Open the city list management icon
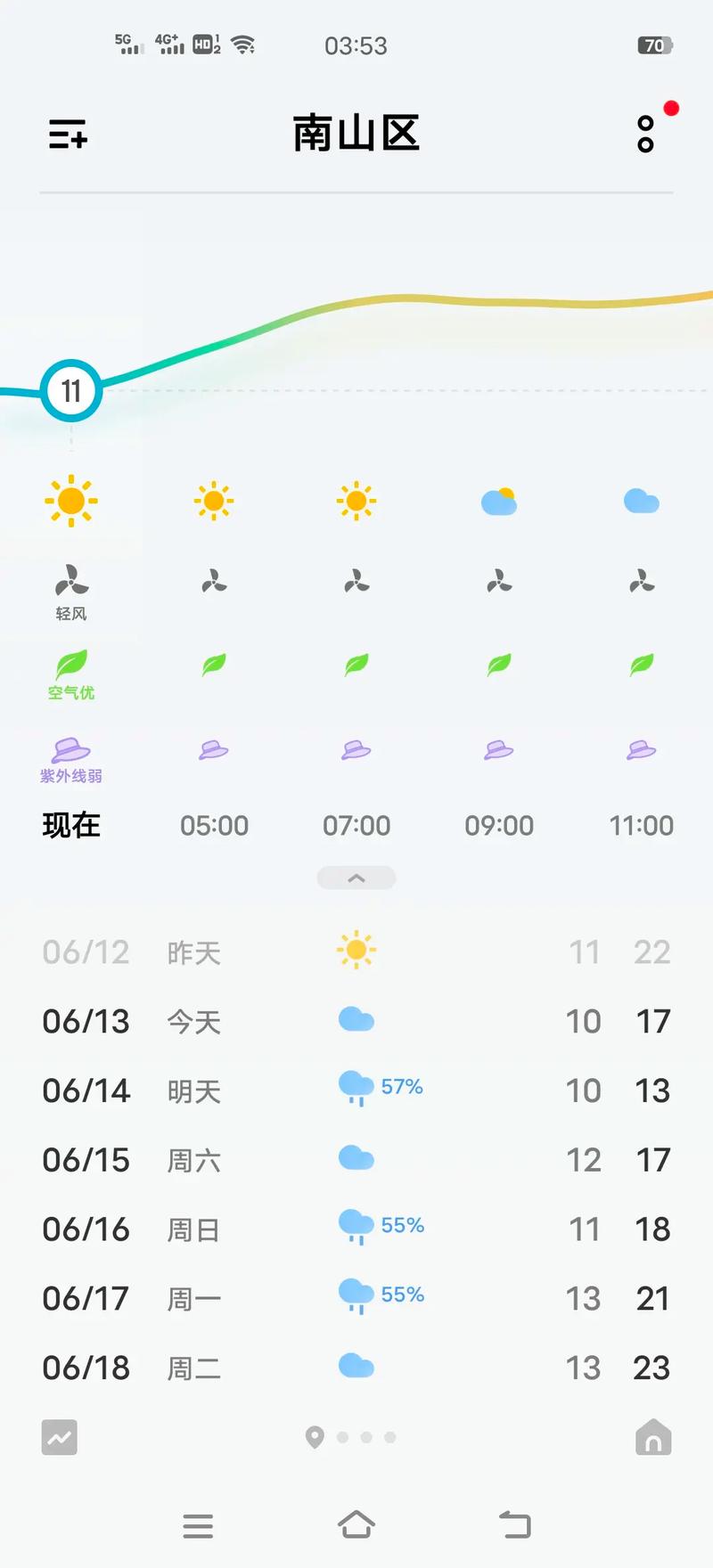 click(x=67, y=135)
